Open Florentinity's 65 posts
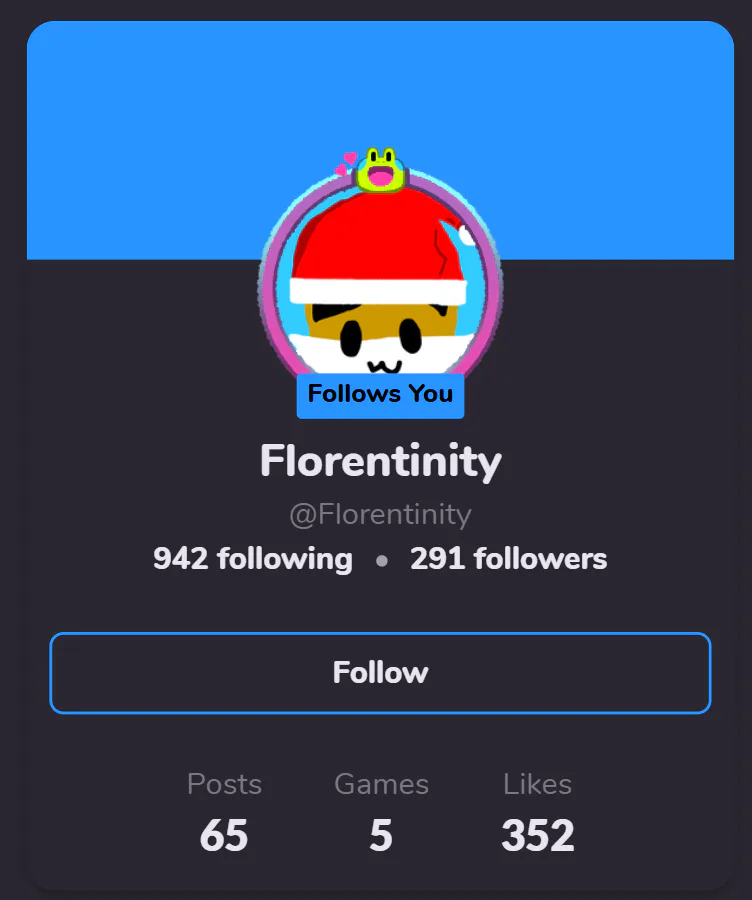 (x=224, y=814)
